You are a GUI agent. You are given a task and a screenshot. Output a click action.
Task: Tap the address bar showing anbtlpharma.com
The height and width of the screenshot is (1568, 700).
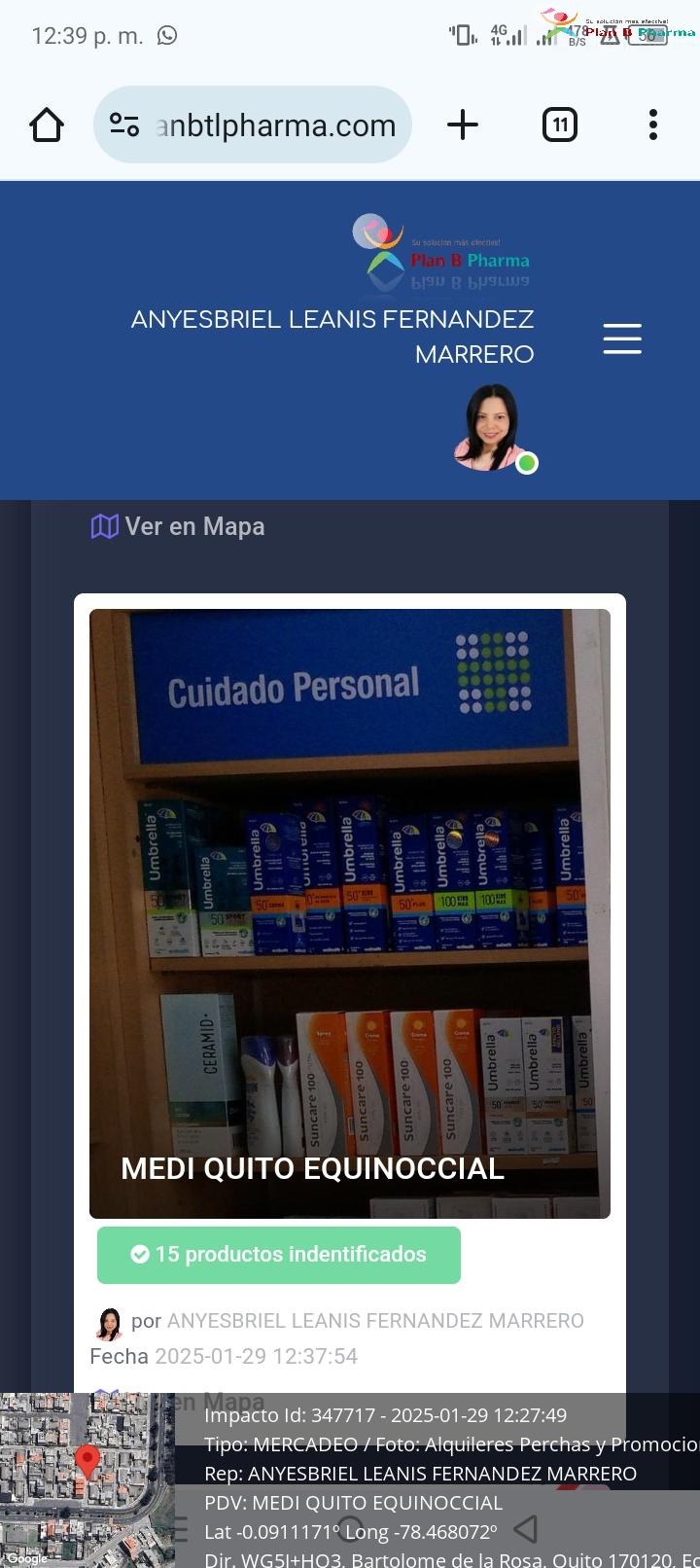[253, 125]
